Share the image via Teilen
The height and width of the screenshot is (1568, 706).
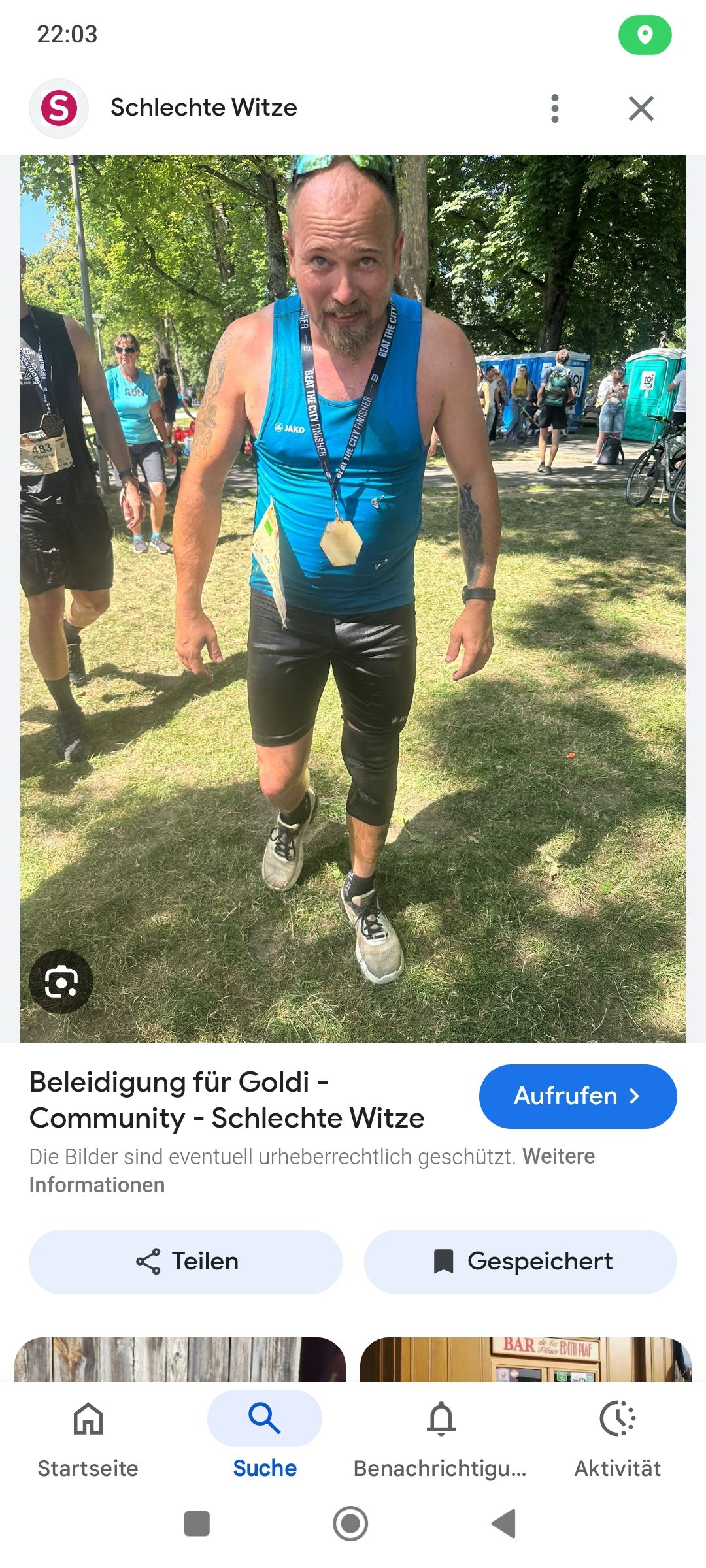pyautogui.click(x=186, y=1261)
